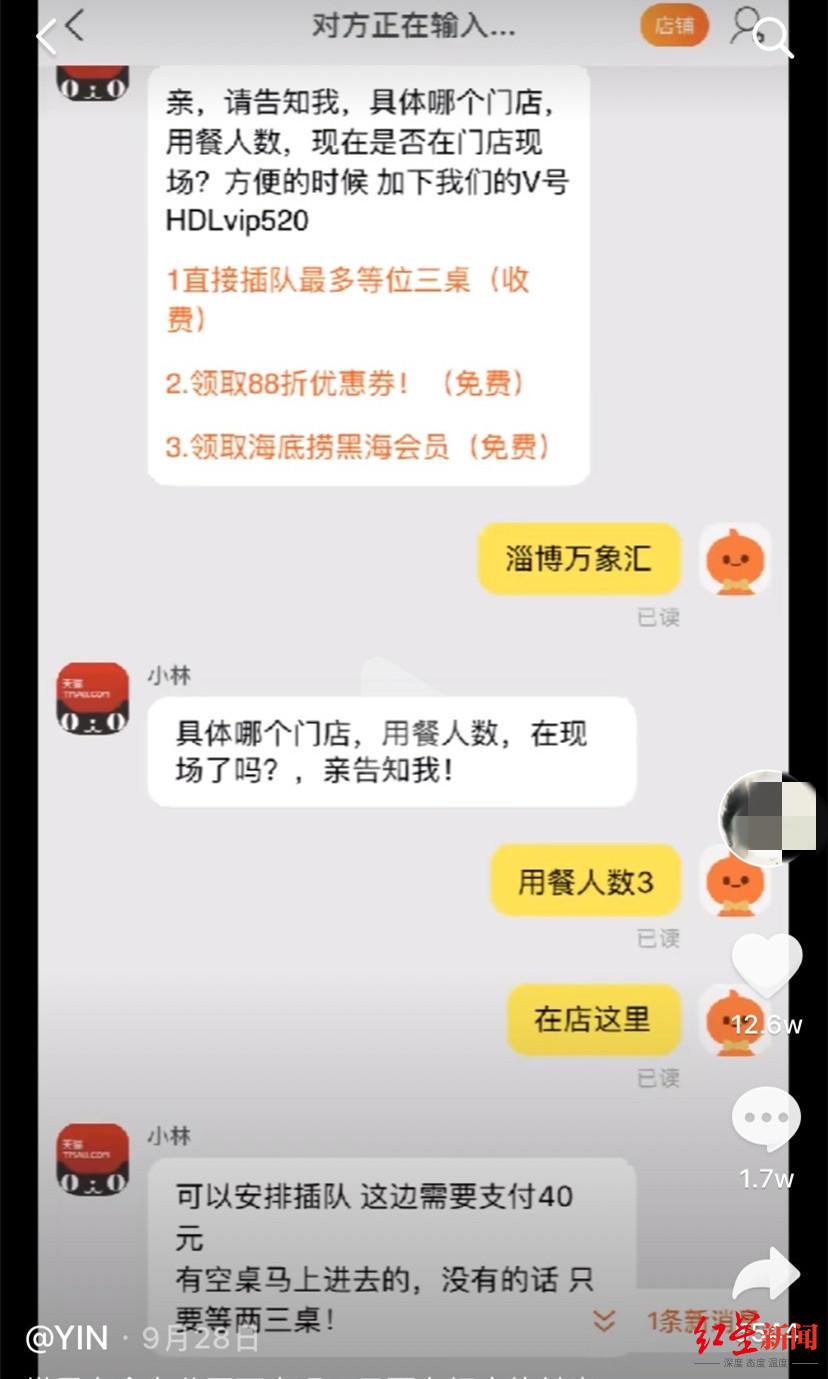Select the yellow bubble reading 用餐人数3
Viewport: 828px width, 1379px height.
(x=586, y=879)
